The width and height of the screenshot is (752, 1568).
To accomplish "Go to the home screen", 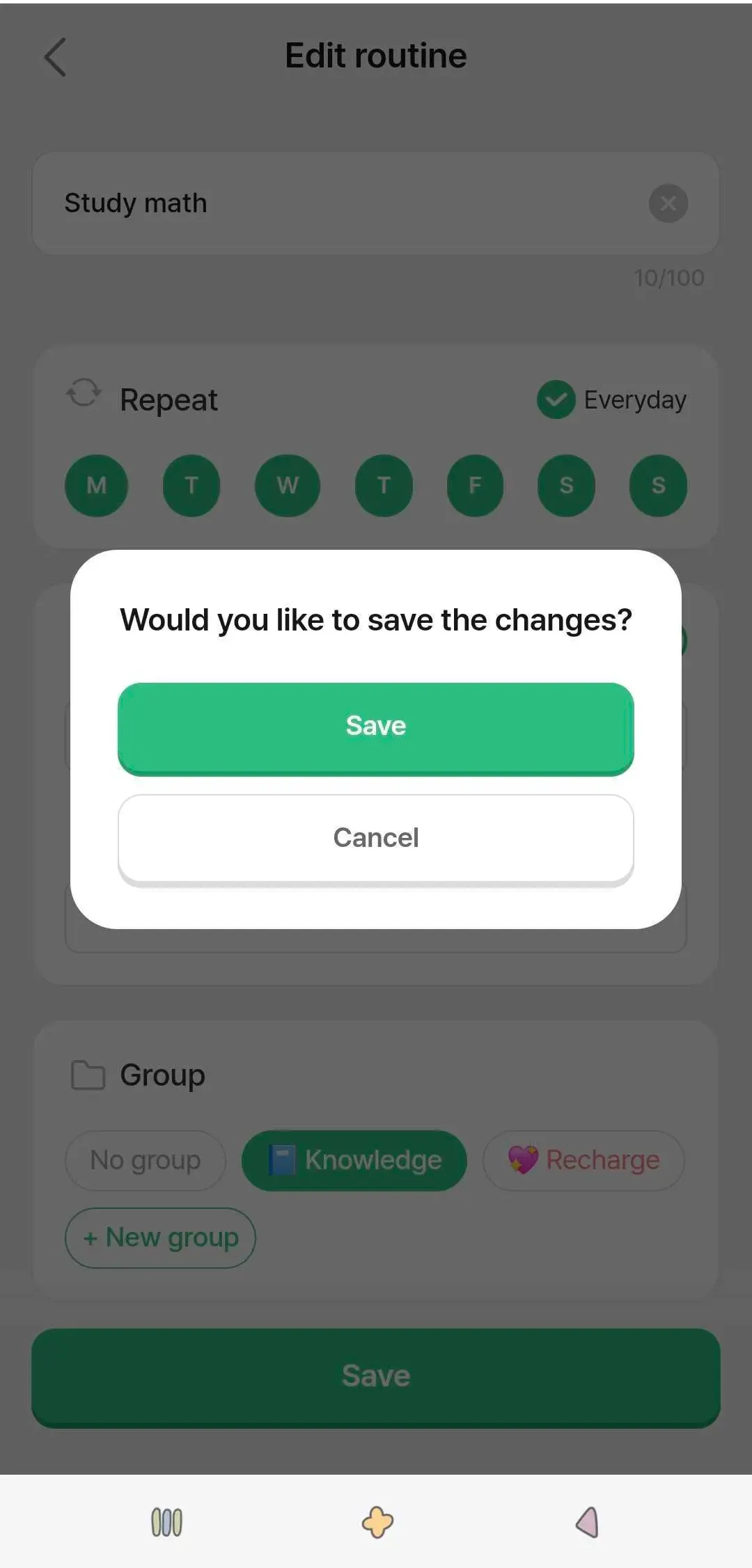I will (377, 1522).
